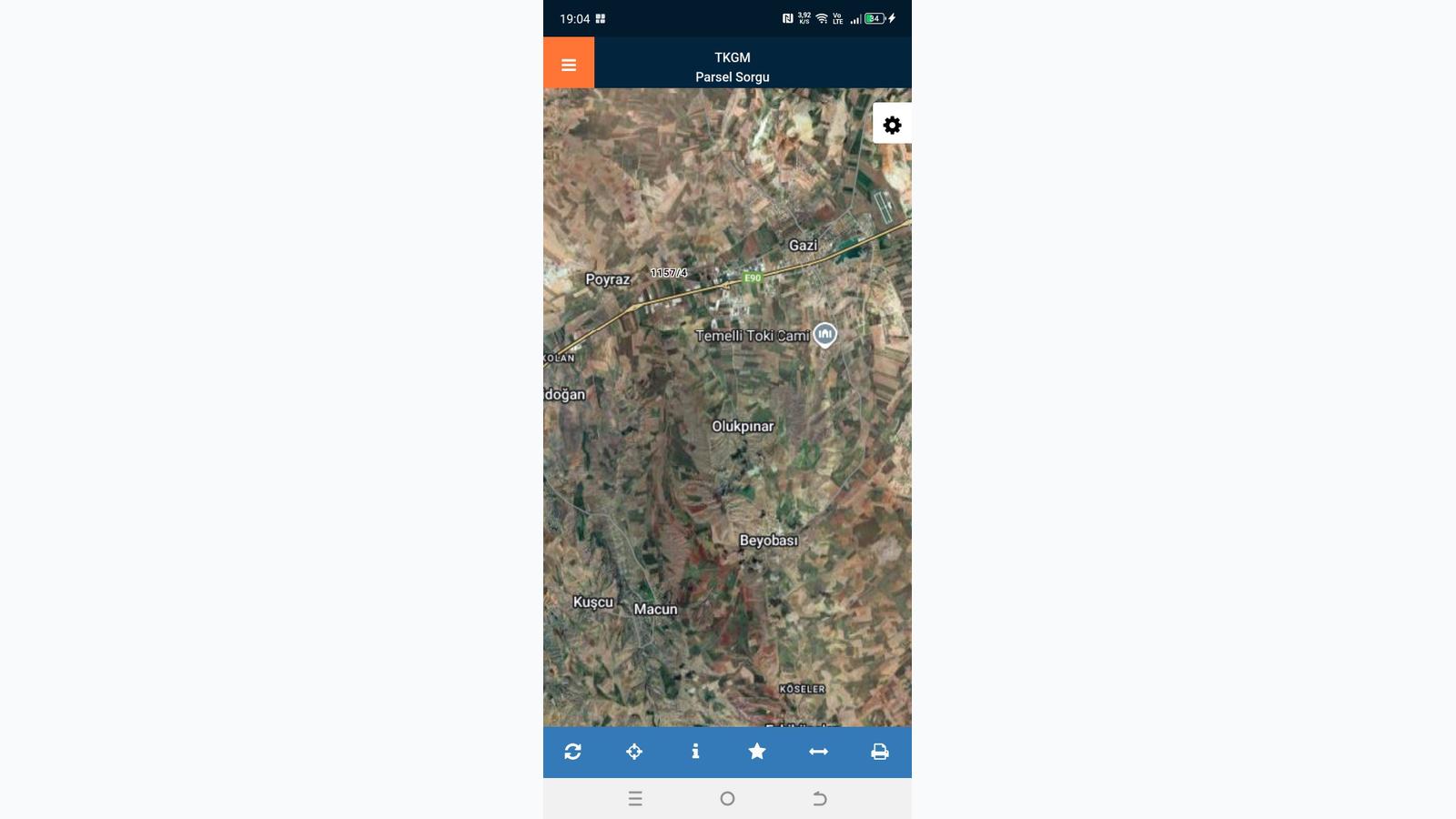Refresh the map view
This screenshot has width=1456, height=819.
click(572, 752)
